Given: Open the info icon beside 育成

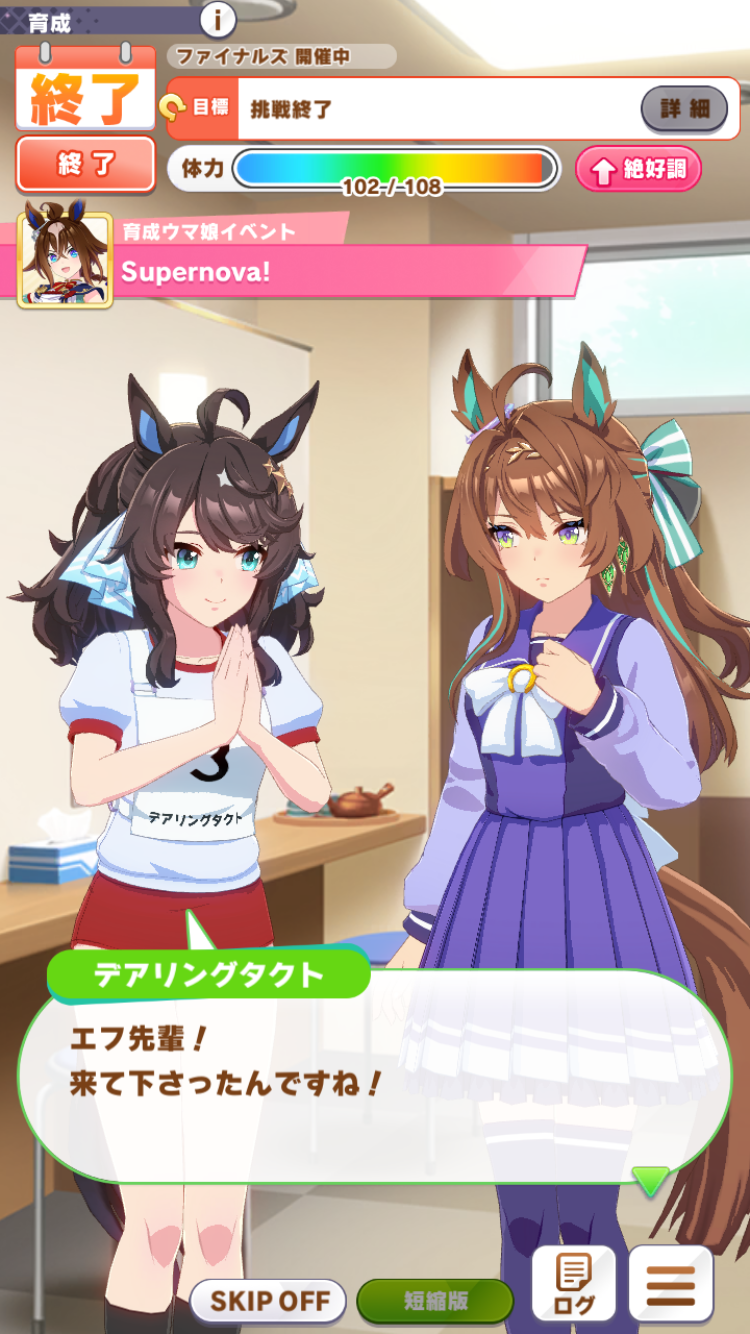Looking at the screenshot, I should [x=218, y=18].
